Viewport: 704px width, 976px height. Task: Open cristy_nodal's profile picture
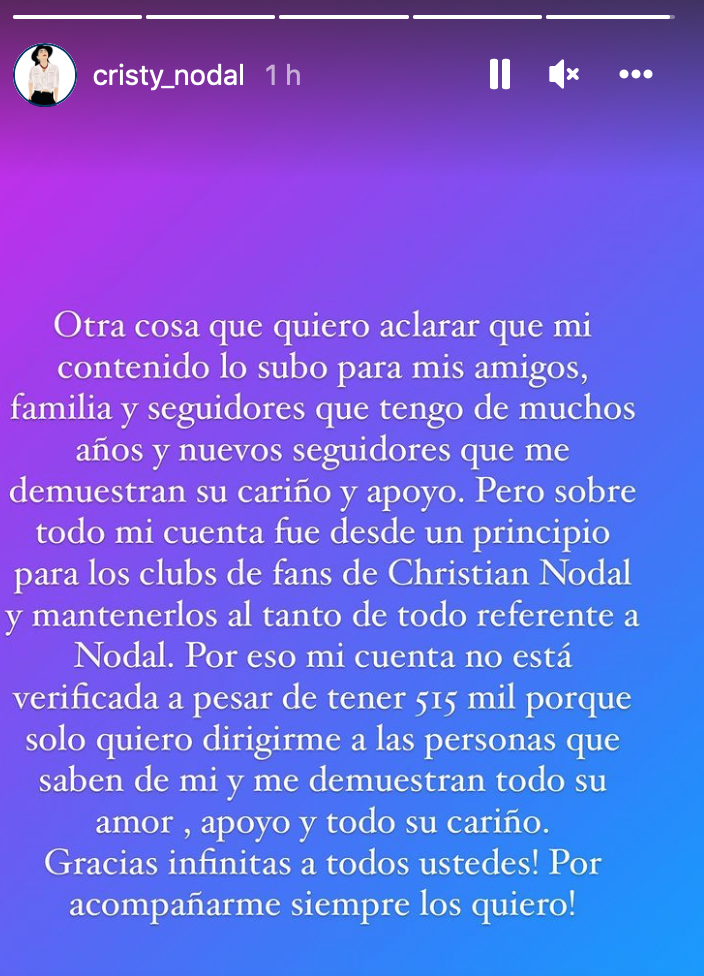coord(45,75)
